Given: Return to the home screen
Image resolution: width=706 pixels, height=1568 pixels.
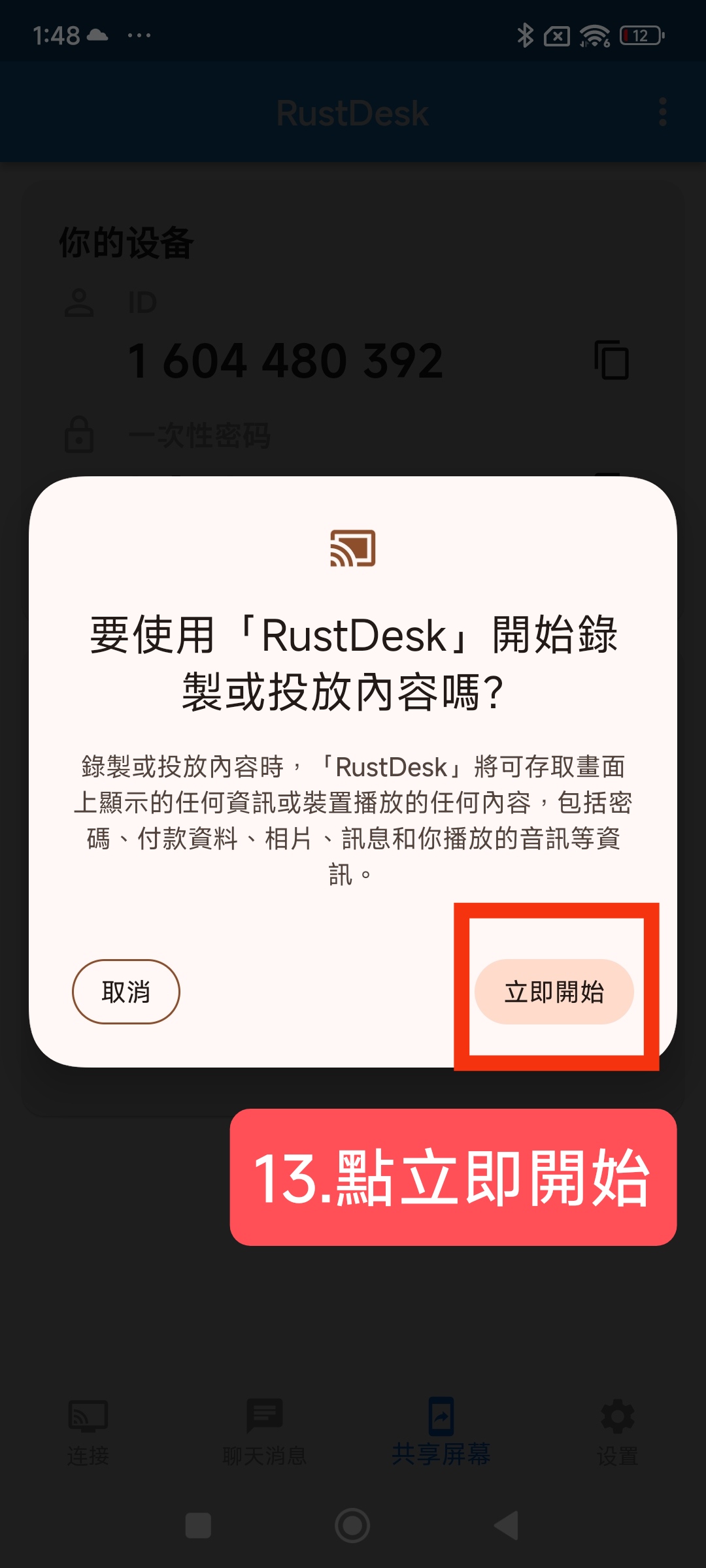Looking at the screenshot, I should [x=352, y=1526].
